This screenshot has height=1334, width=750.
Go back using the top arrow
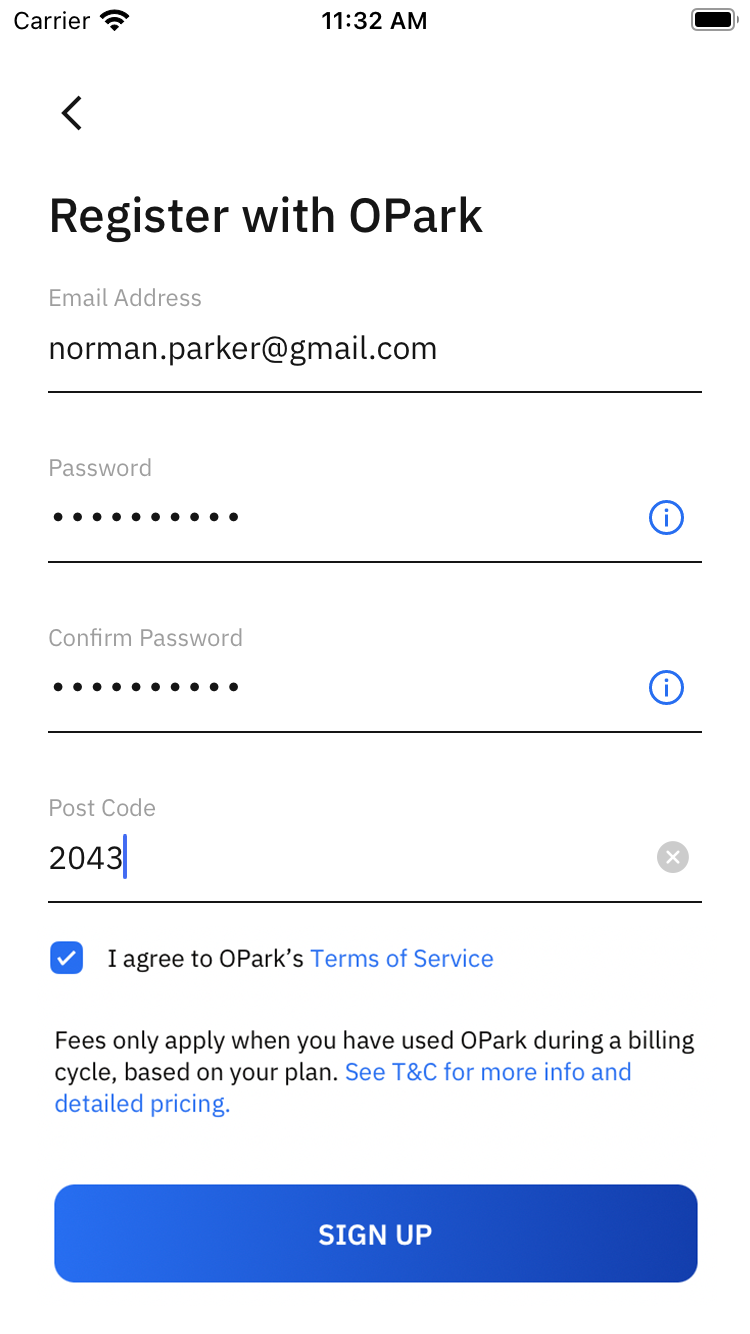tap(72, 113)
